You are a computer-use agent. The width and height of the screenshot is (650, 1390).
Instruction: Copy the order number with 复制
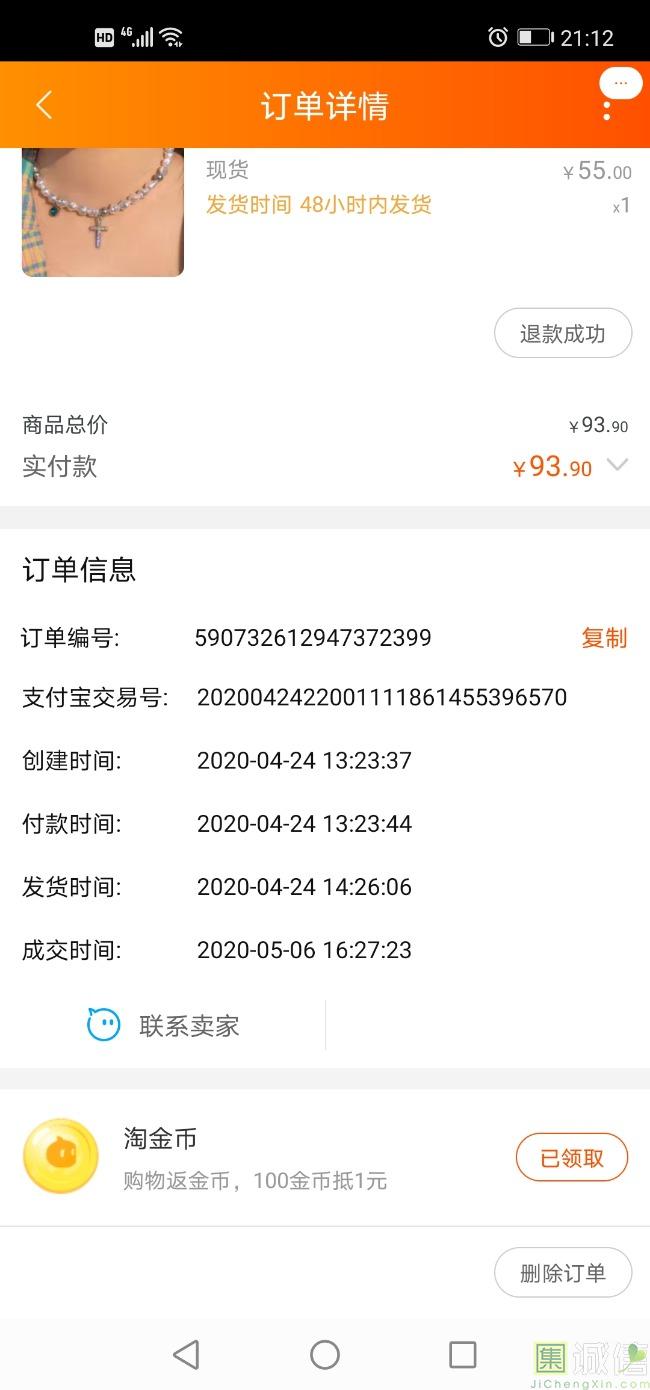[604, 638]
